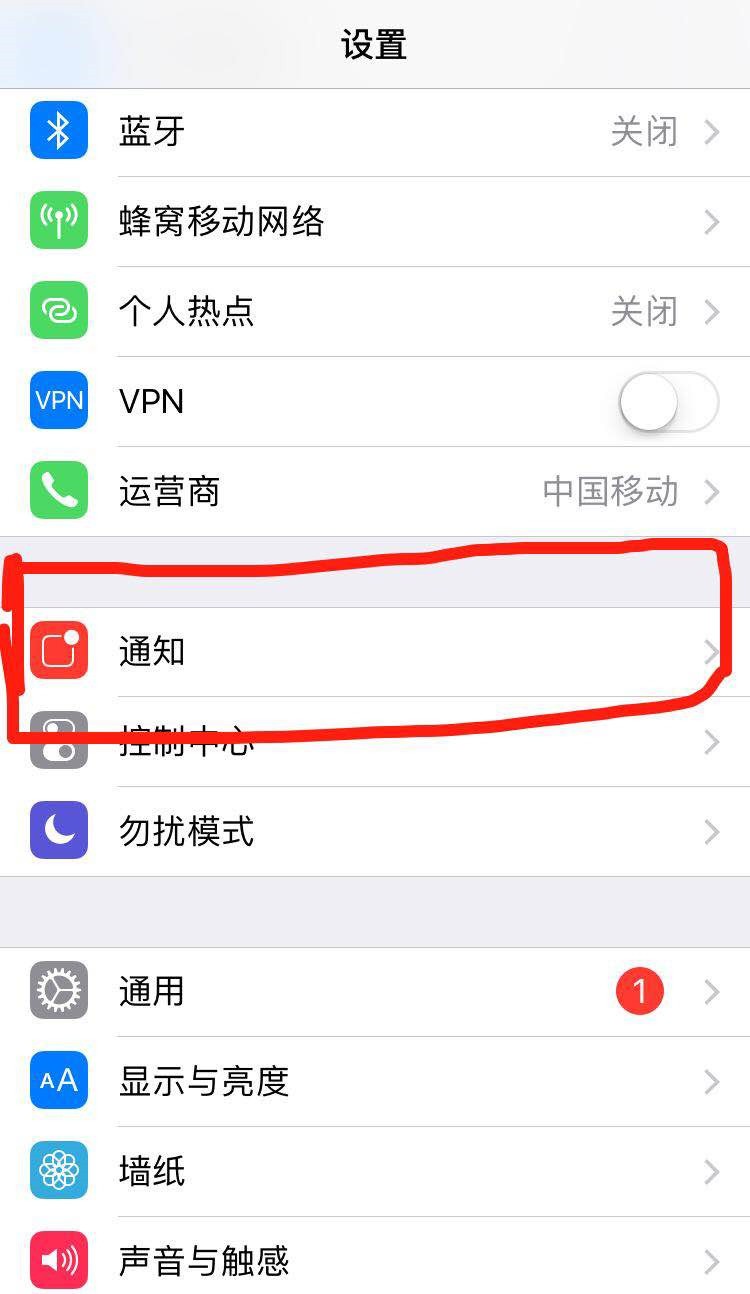Open 勿扰模式 do not disturb
The width and height of the screenshot is (750, 1294).
click(x=375, y=832)
